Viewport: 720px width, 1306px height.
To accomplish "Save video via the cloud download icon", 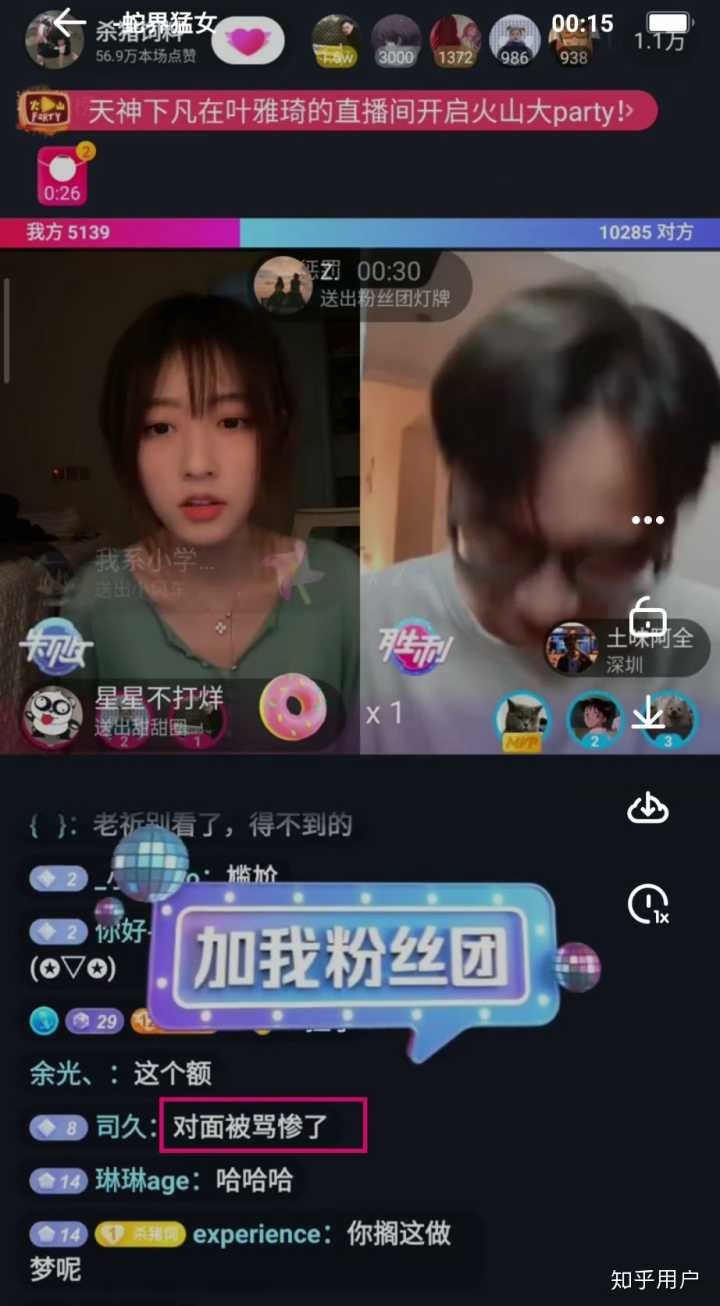I will coord(647,808).
